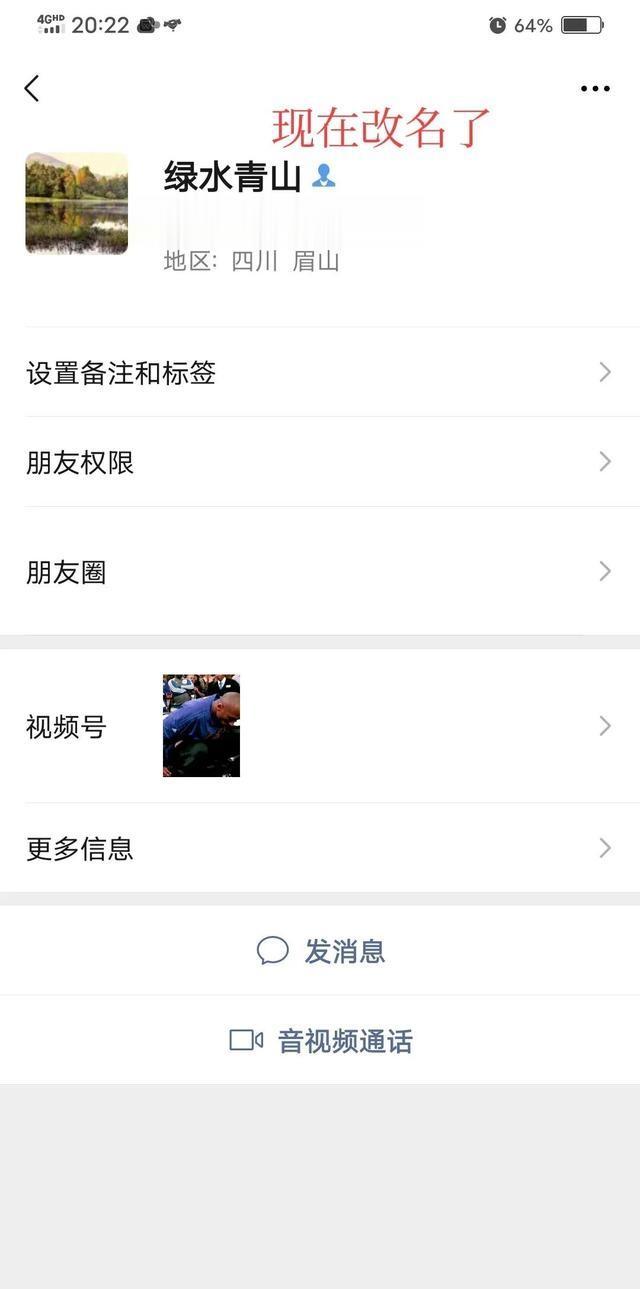This screenshot has width=640, height=1289.
Task: Open 朋友权限 options
Action: click(320, 462)
